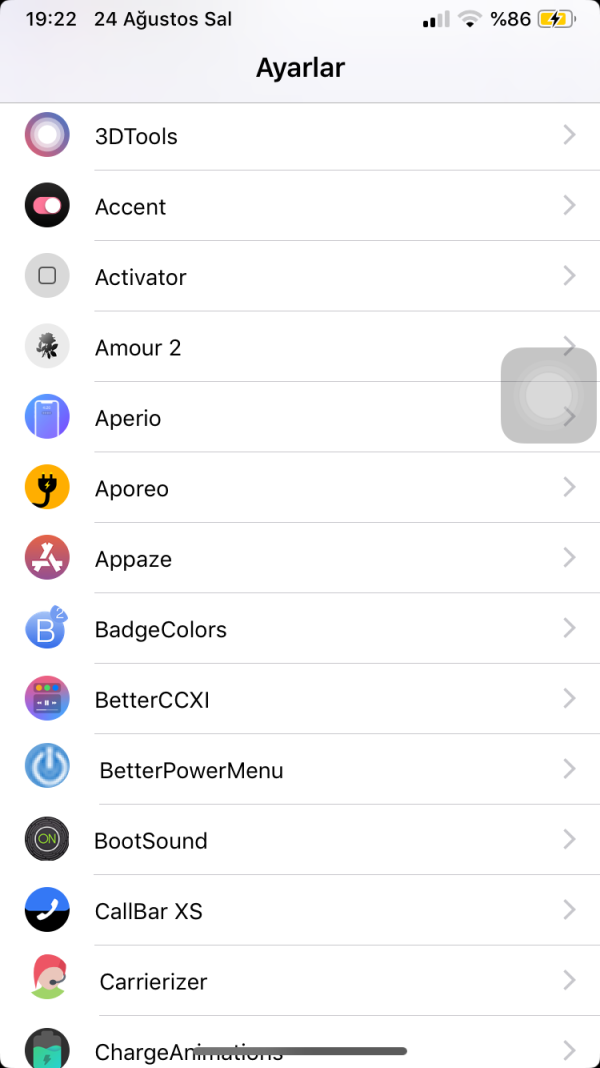Tap the floating AssistiveTouch button
The height and width of the screenshot is (1068, 600).
[548, 396]
